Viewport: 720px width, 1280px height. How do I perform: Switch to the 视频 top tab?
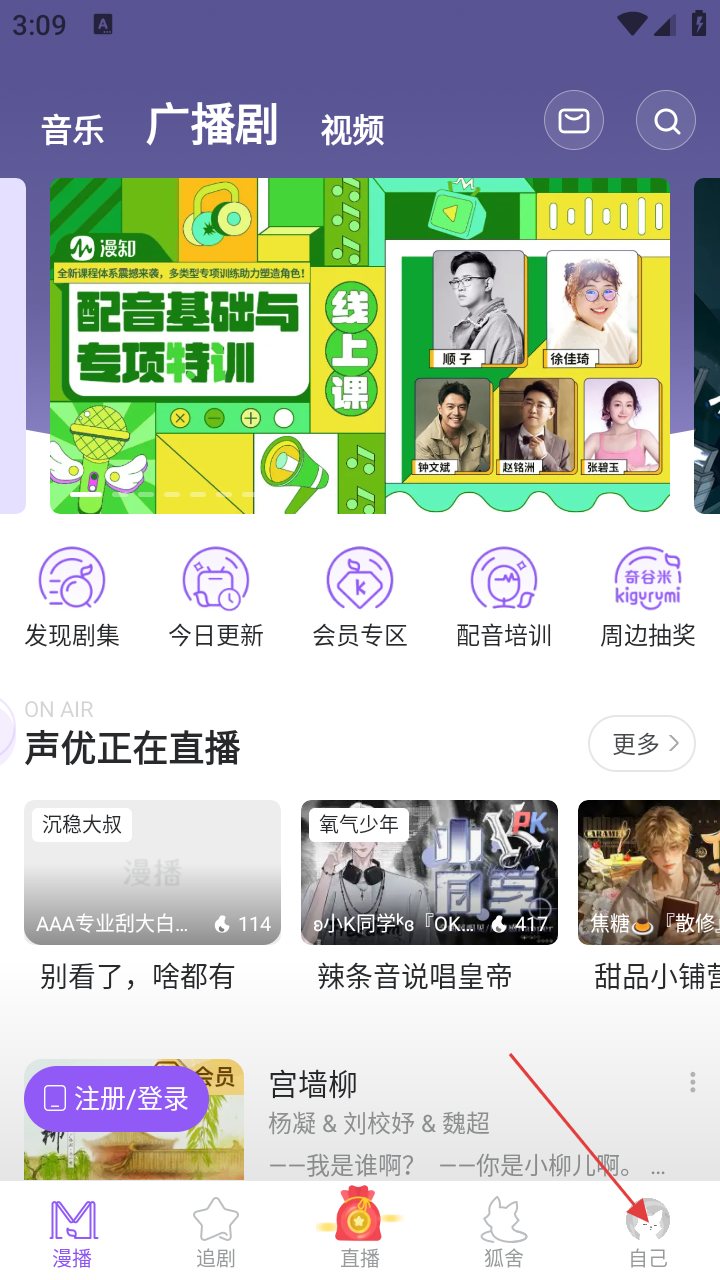352,130
